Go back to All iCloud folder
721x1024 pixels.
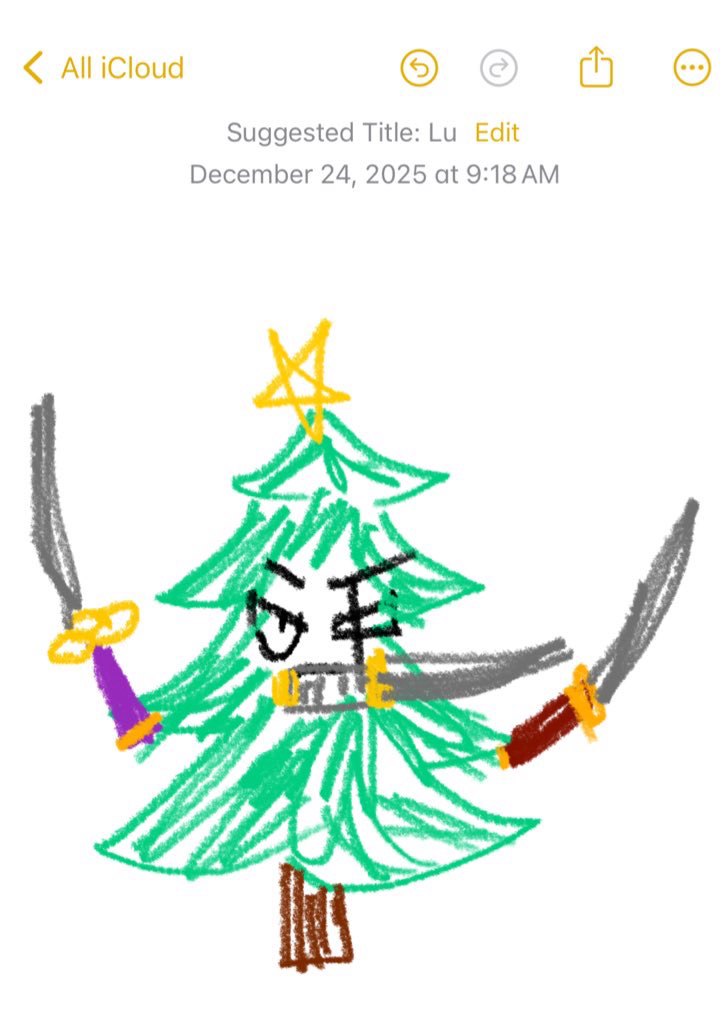click(x=103, y=68)
